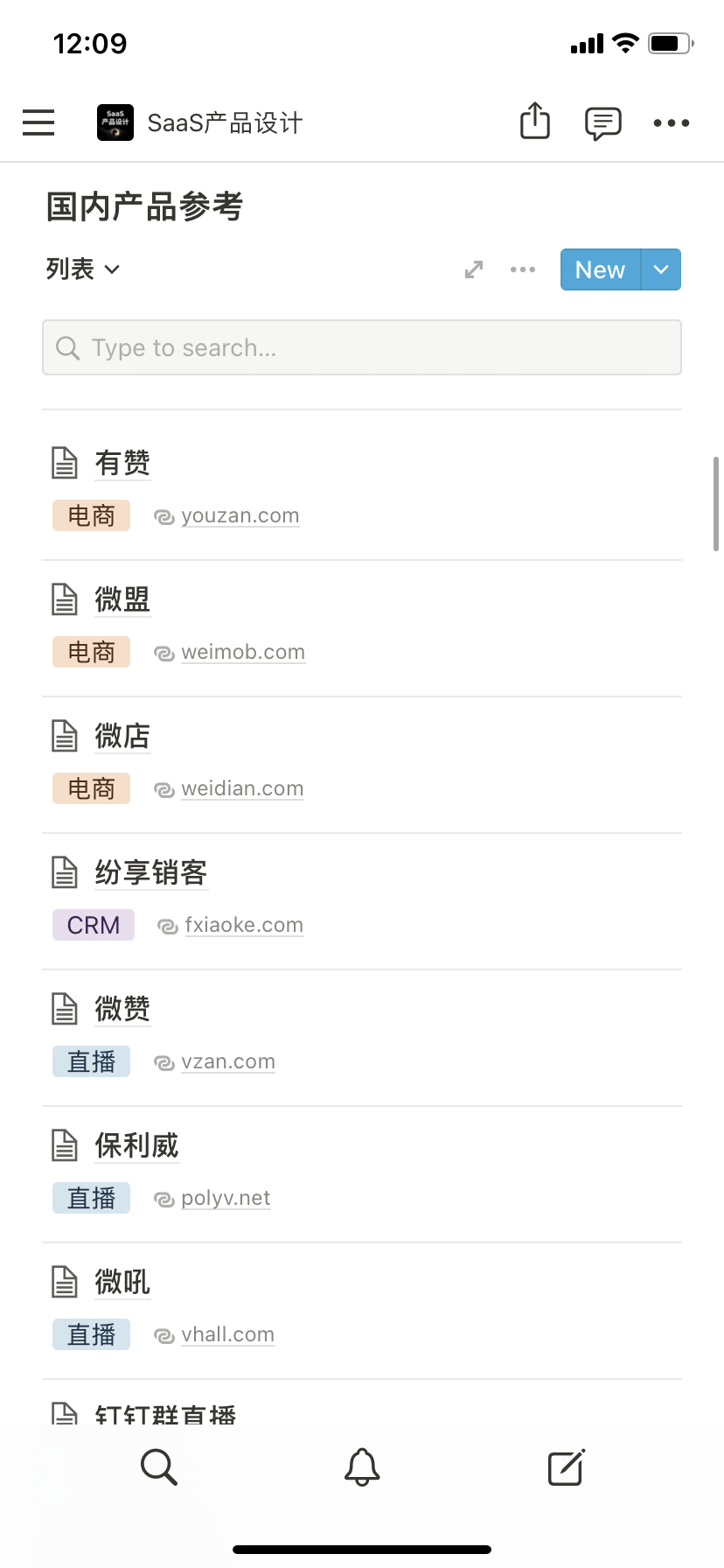Share the SaaS产品设计 page
724x1568 pixels.
point(535,121)
